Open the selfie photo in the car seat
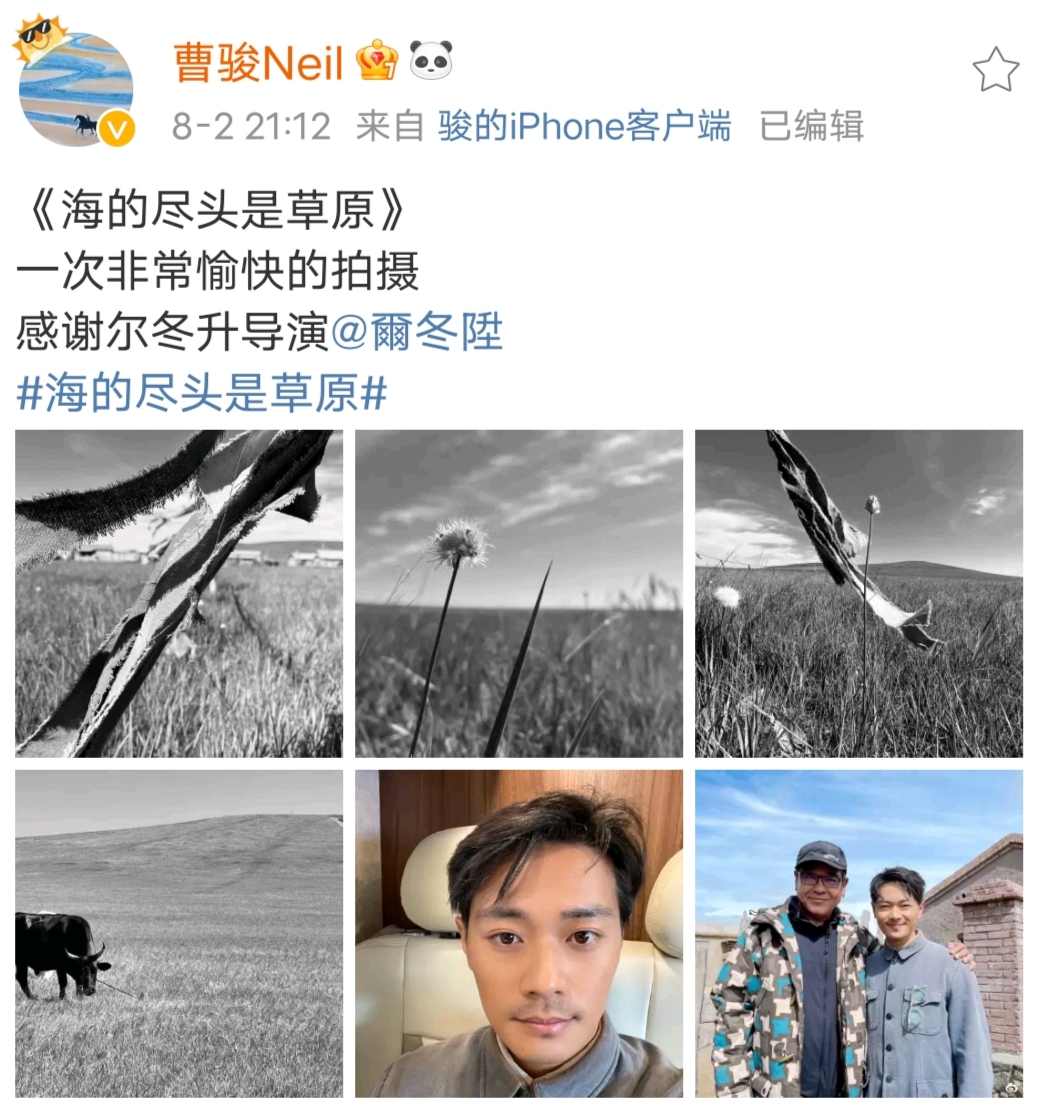Viewport: 1048px width, 1116px height. pyautogui.click(x=519, y=933)
